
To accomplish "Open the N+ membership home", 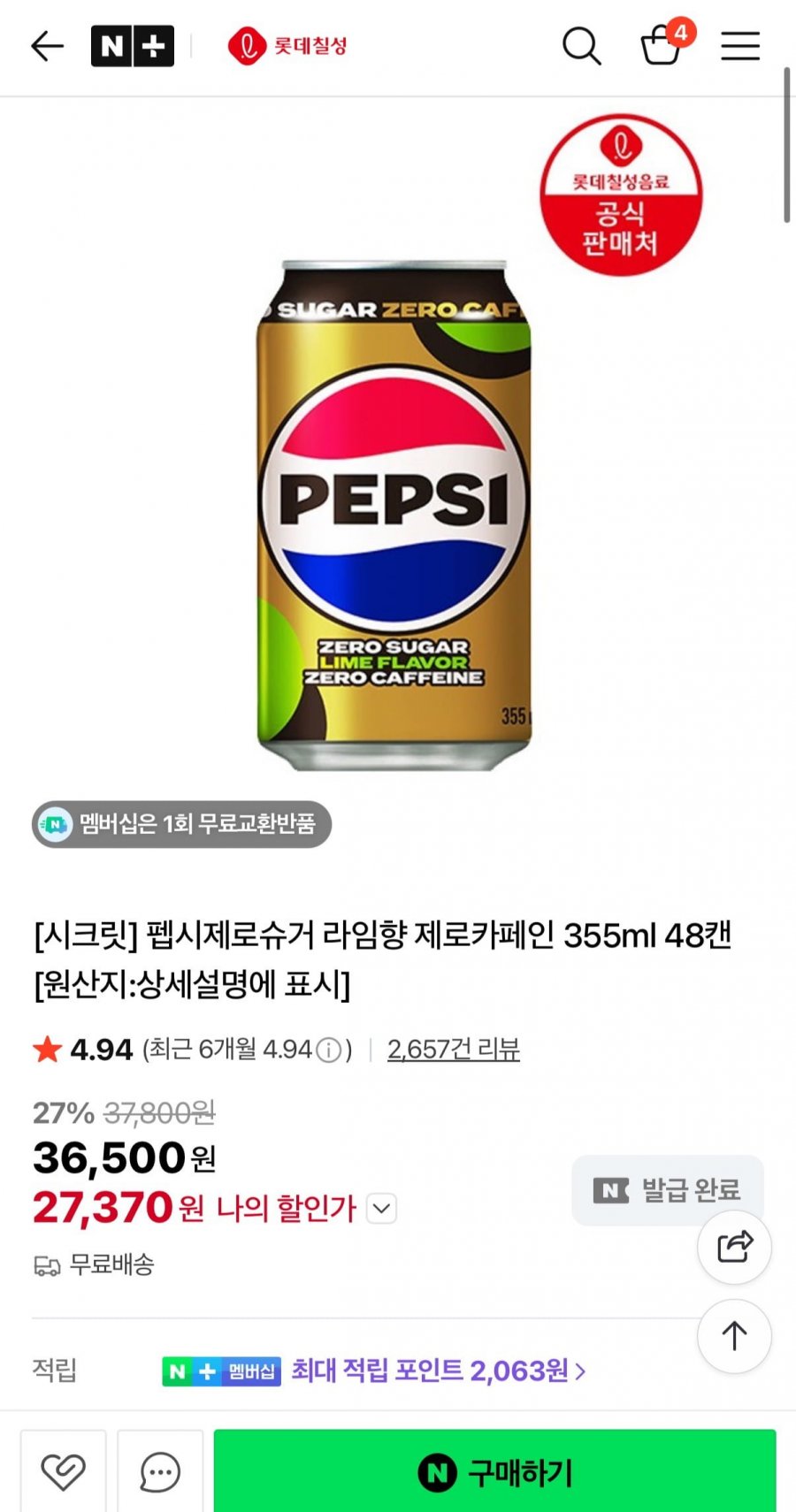I will [x=133, y=46].
